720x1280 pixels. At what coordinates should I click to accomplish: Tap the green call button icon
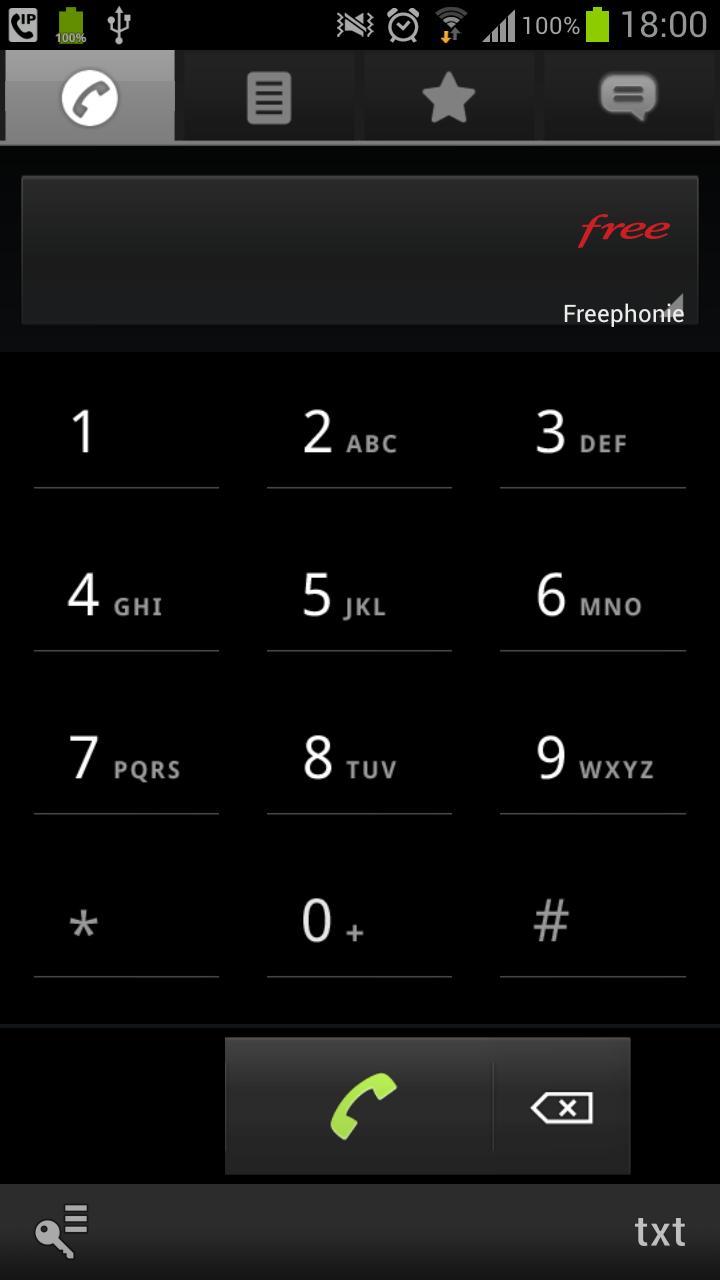365,1105
